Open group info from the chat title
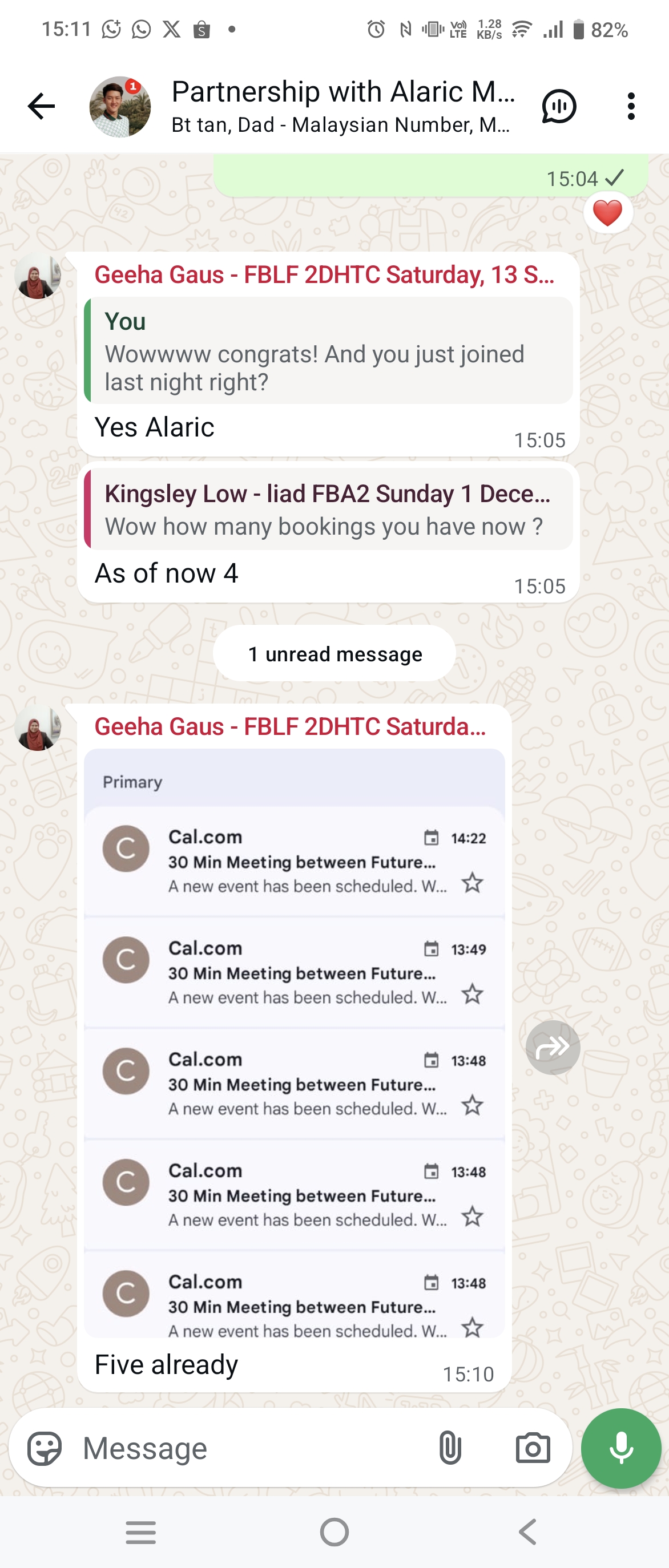This screenshot has height=1568, width=669. tap(342, 106)
